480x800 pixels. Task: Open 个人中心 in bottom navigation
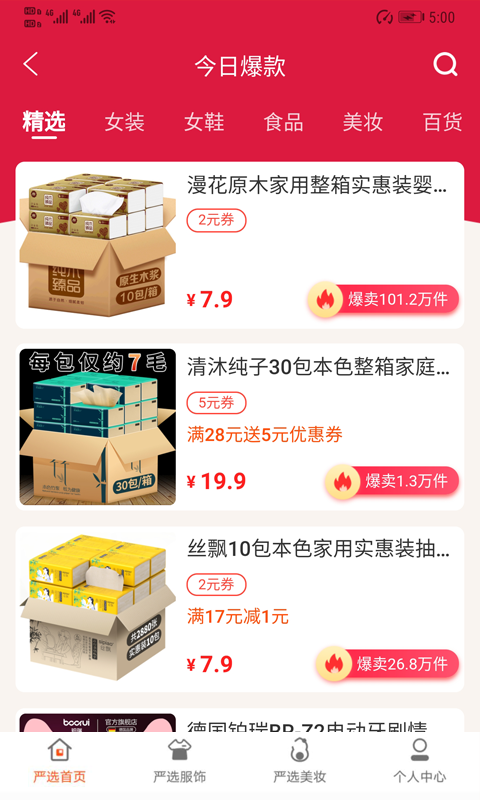[419, 761]
